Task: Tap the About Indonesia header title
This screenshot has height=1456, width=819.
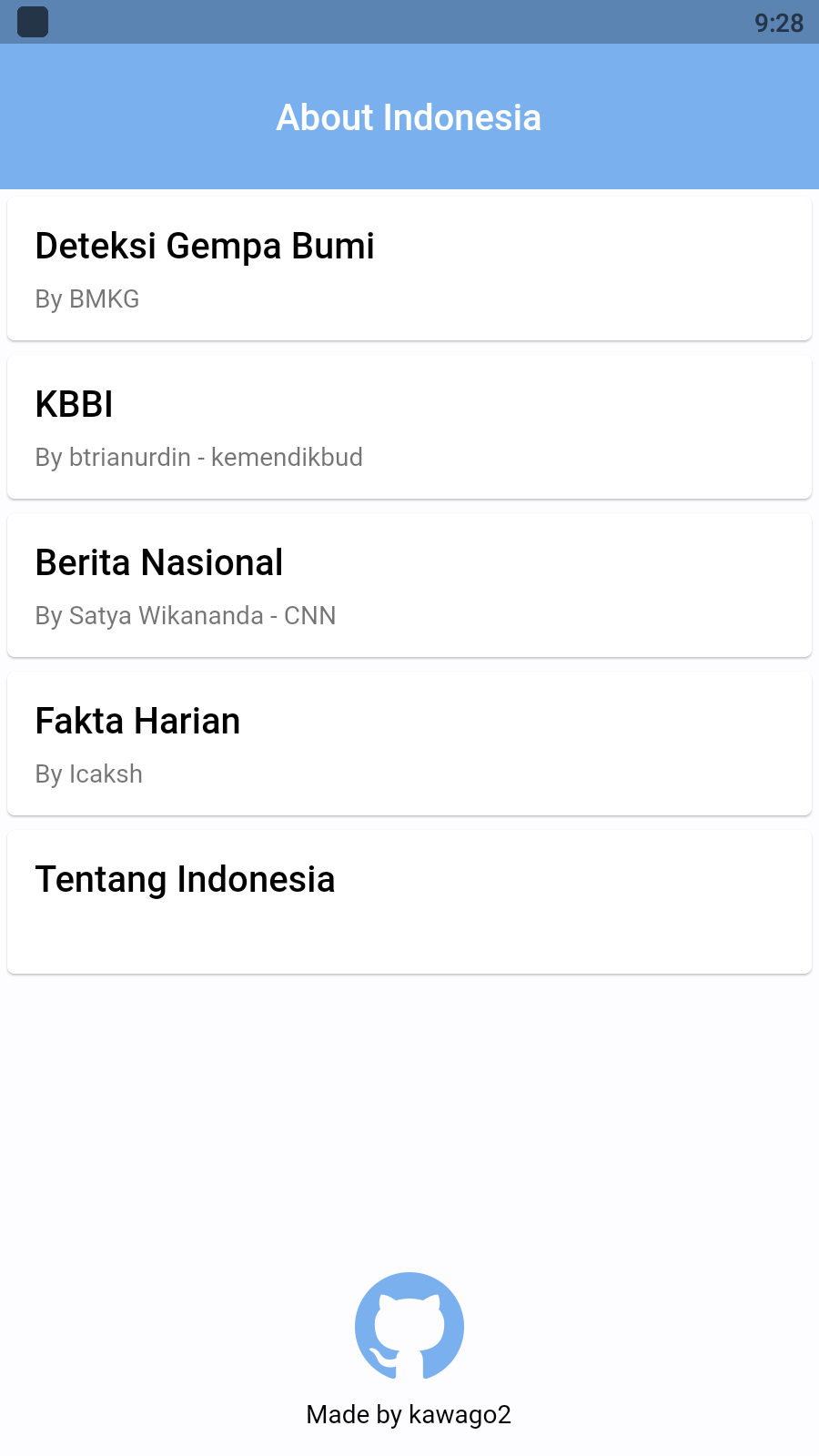Action: 409,117
